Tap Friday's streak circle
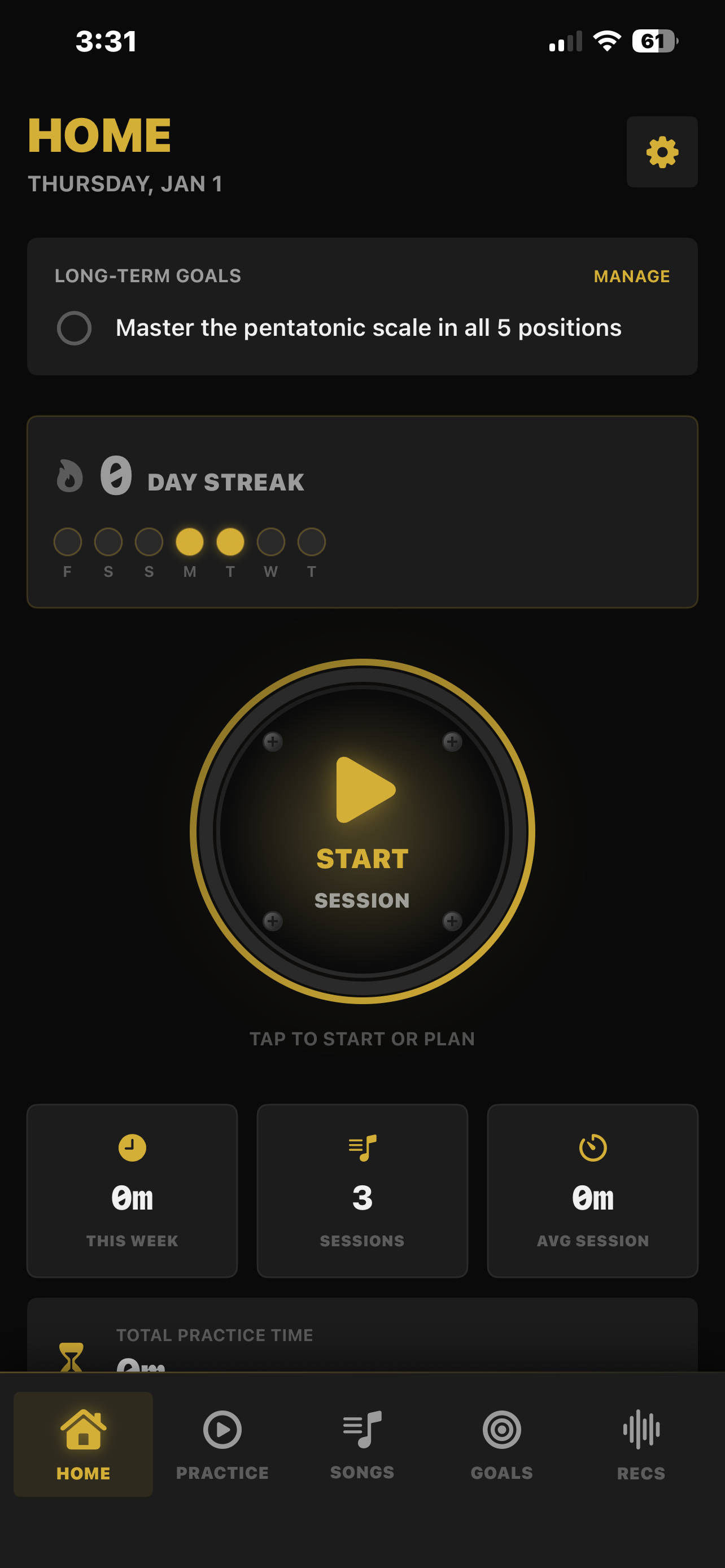725x1568 pixels. (68, 541)
